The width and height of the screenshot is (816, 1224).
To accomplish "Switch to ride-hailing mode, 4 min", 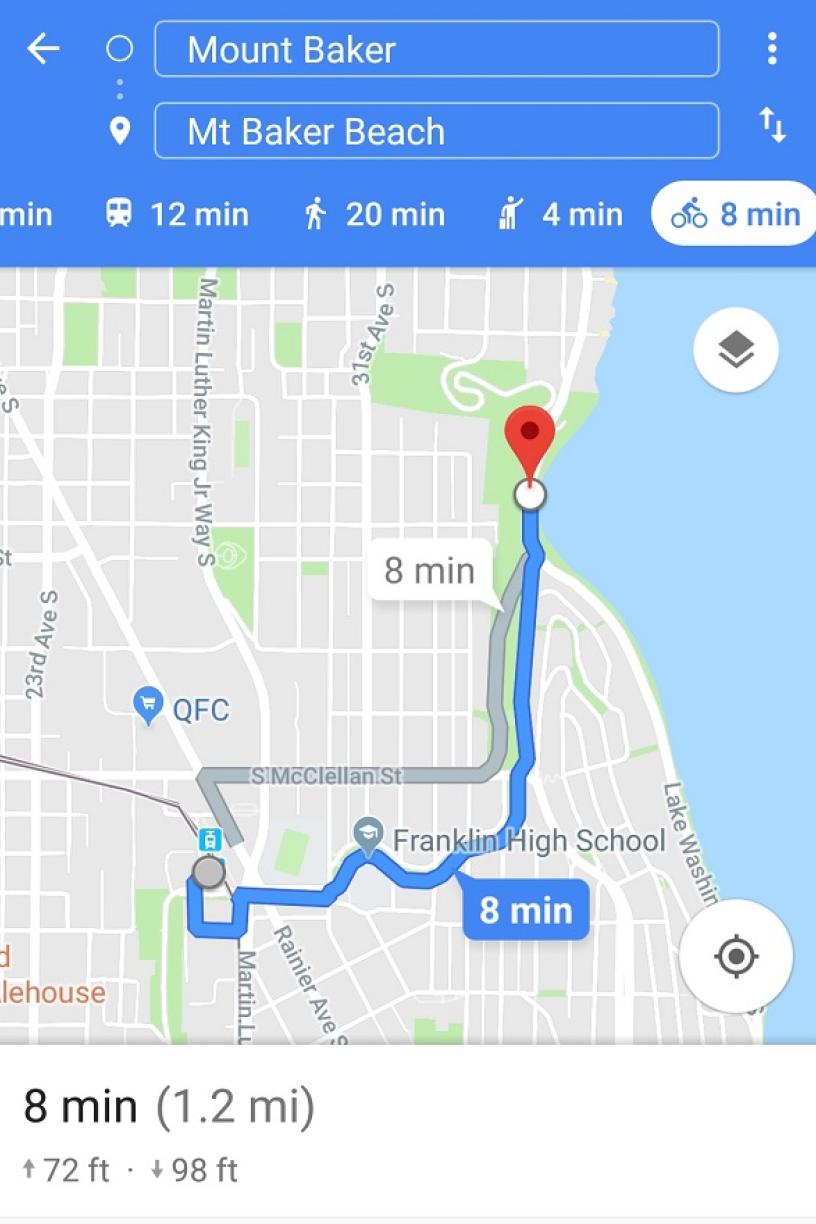I will click(560, 214).
